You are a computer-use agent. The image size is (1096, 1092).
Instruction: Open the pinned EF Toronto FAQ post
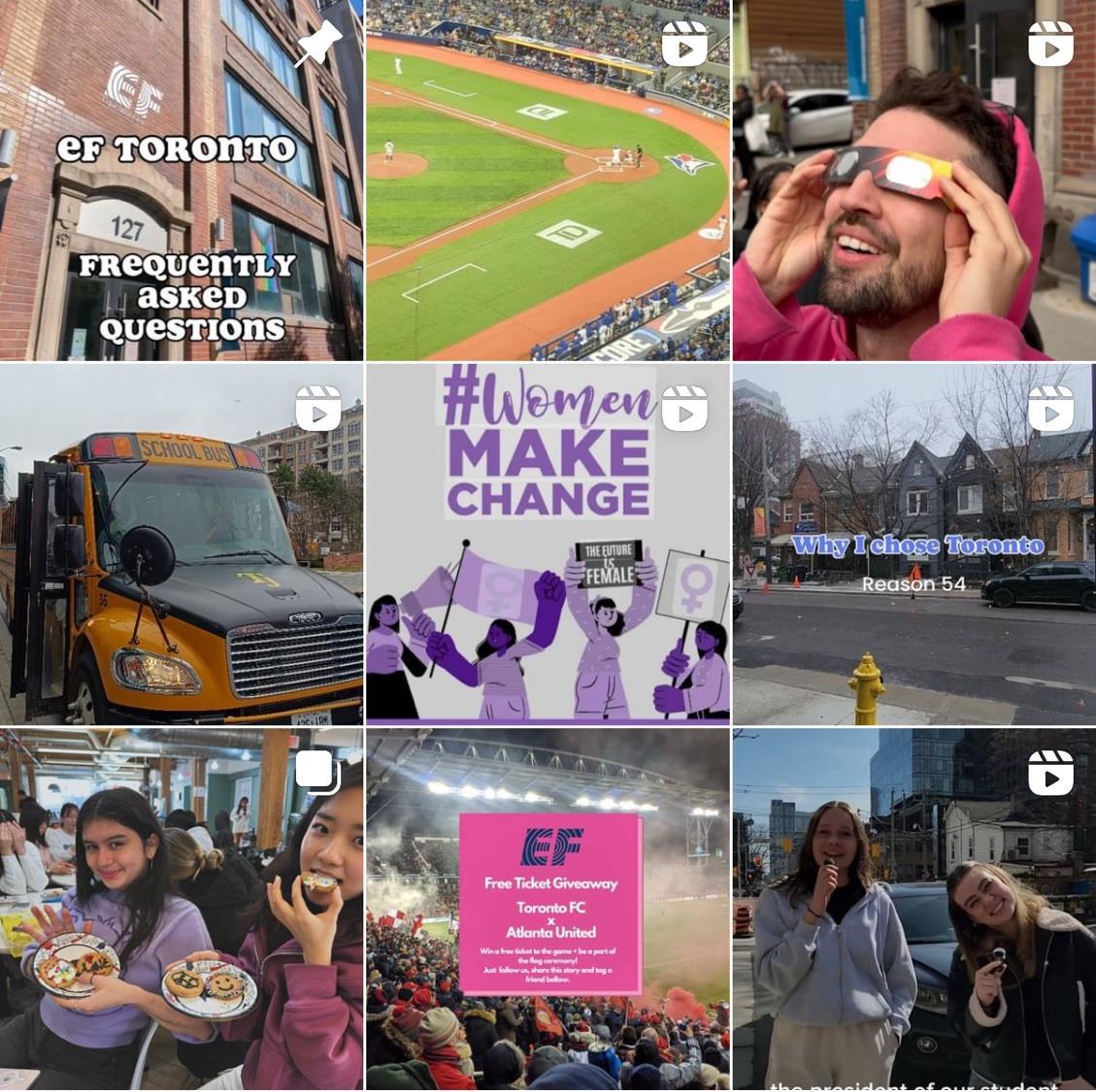pos(182,181)
